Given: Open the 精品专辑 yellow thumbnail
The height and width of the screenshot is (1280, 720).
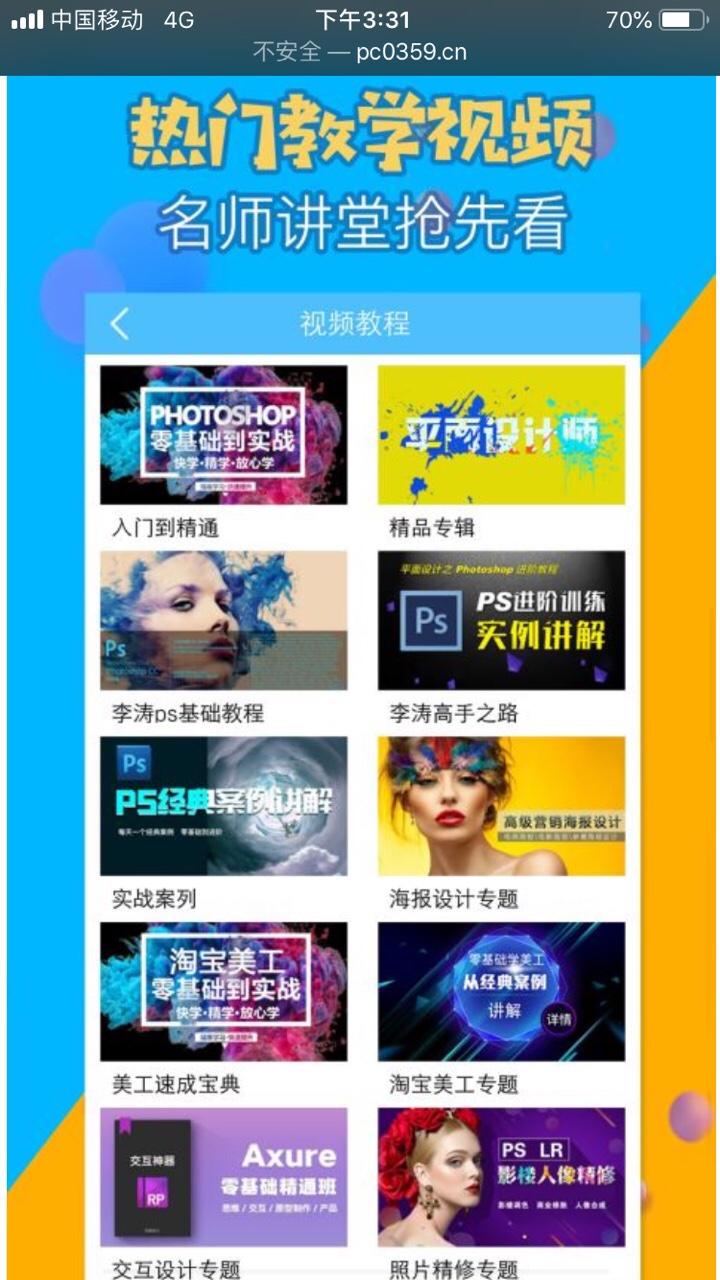Looking at the screenshot, I should [500, 434].
